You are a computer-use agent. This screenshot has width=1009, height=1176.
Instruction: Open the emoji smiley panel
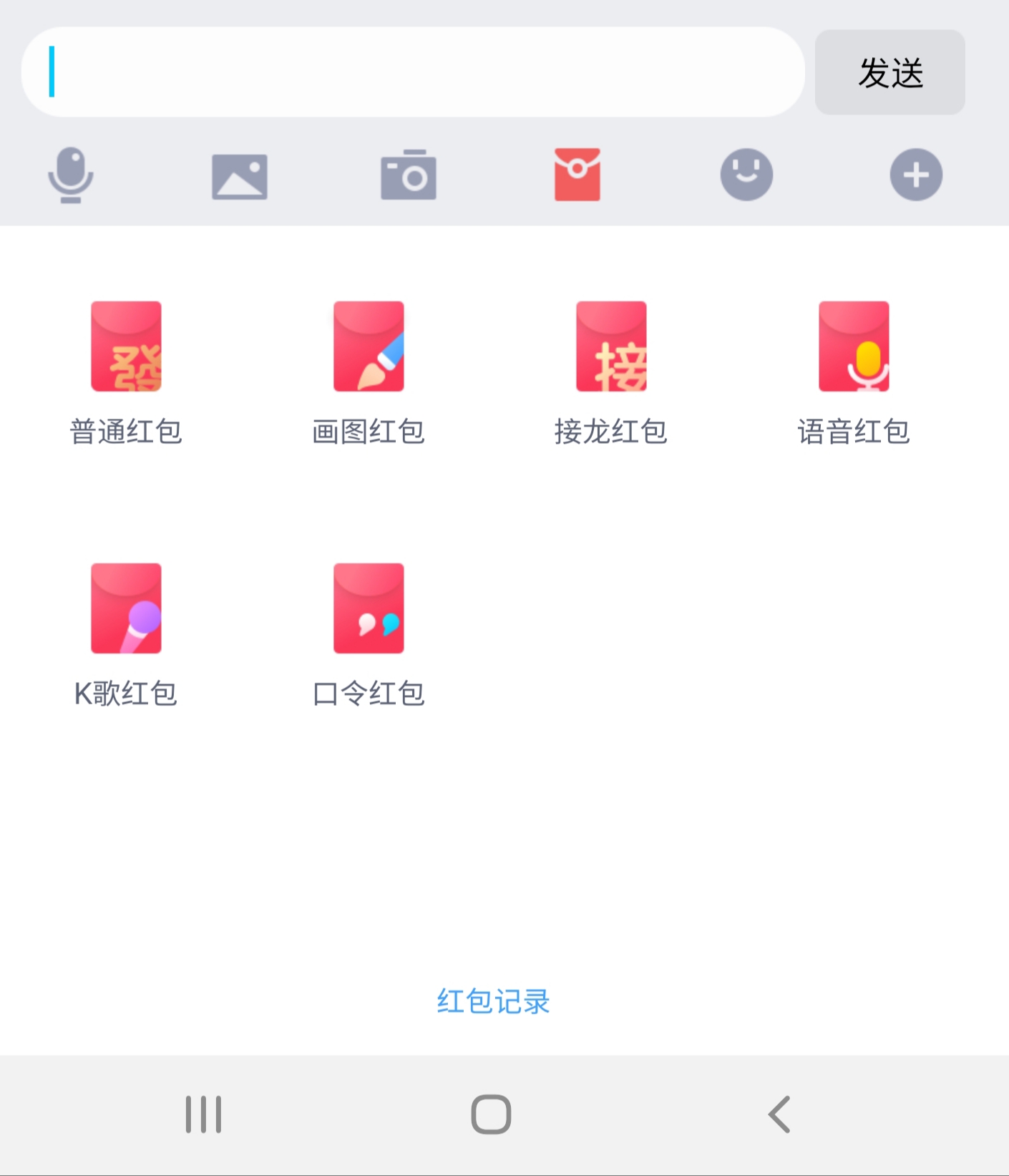pyautogui.click(x=746, y=175)
